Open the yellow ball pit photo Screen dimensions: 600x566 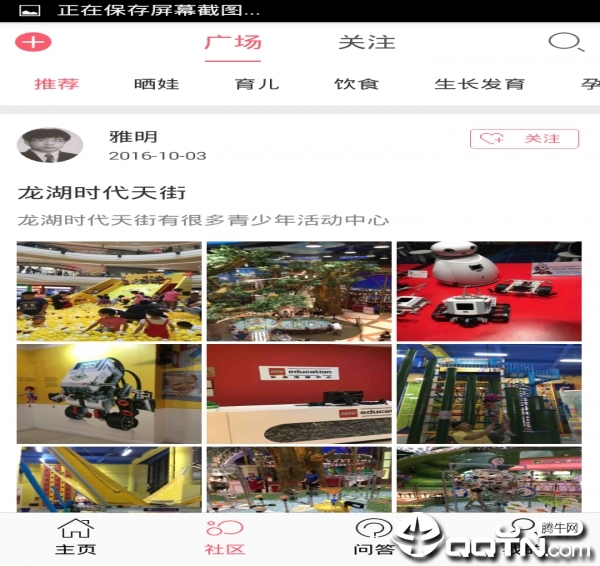pos(109,291)
